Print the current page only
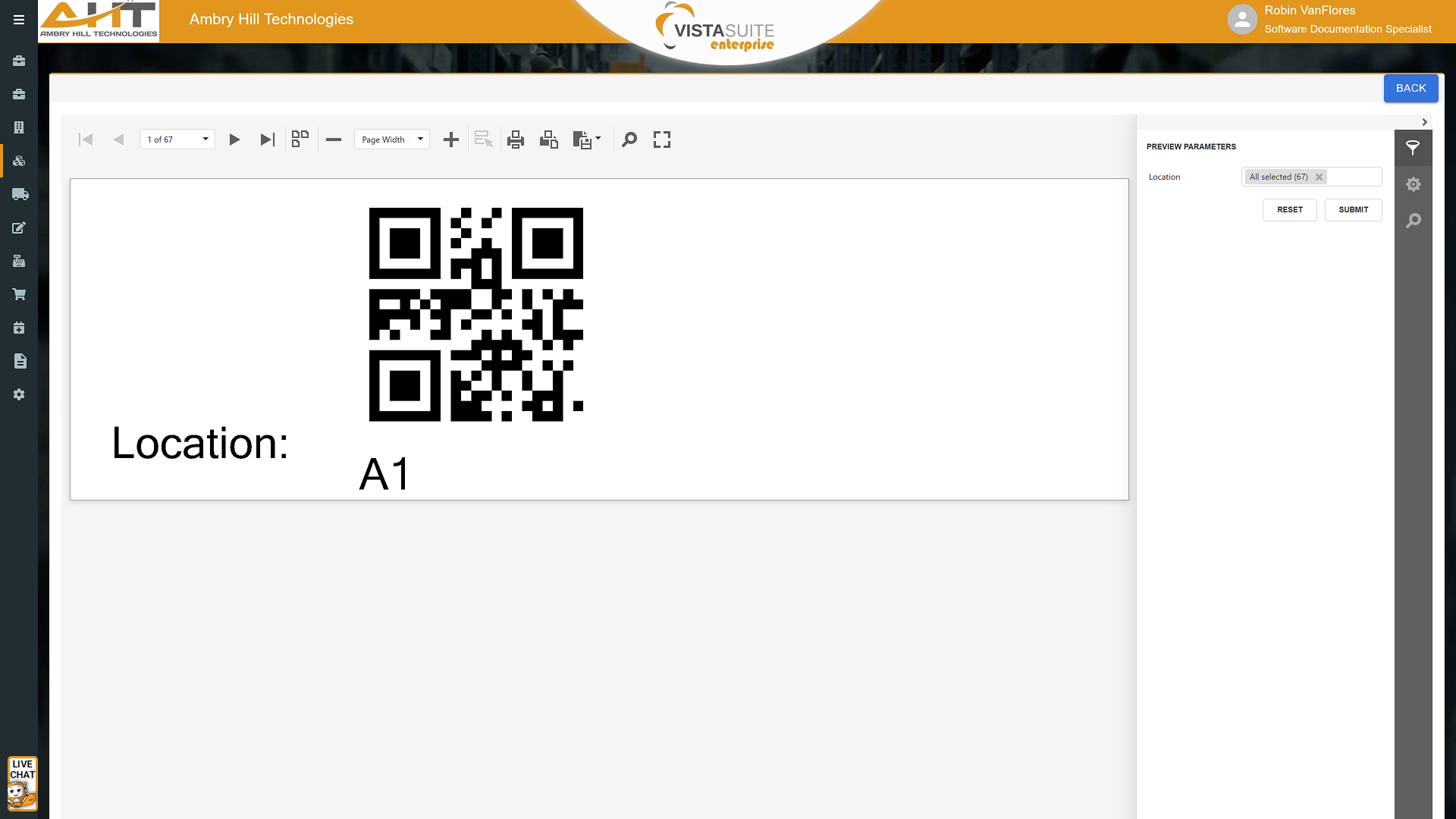The width and height of the screenshot is (1456, 819). [549, 140]
